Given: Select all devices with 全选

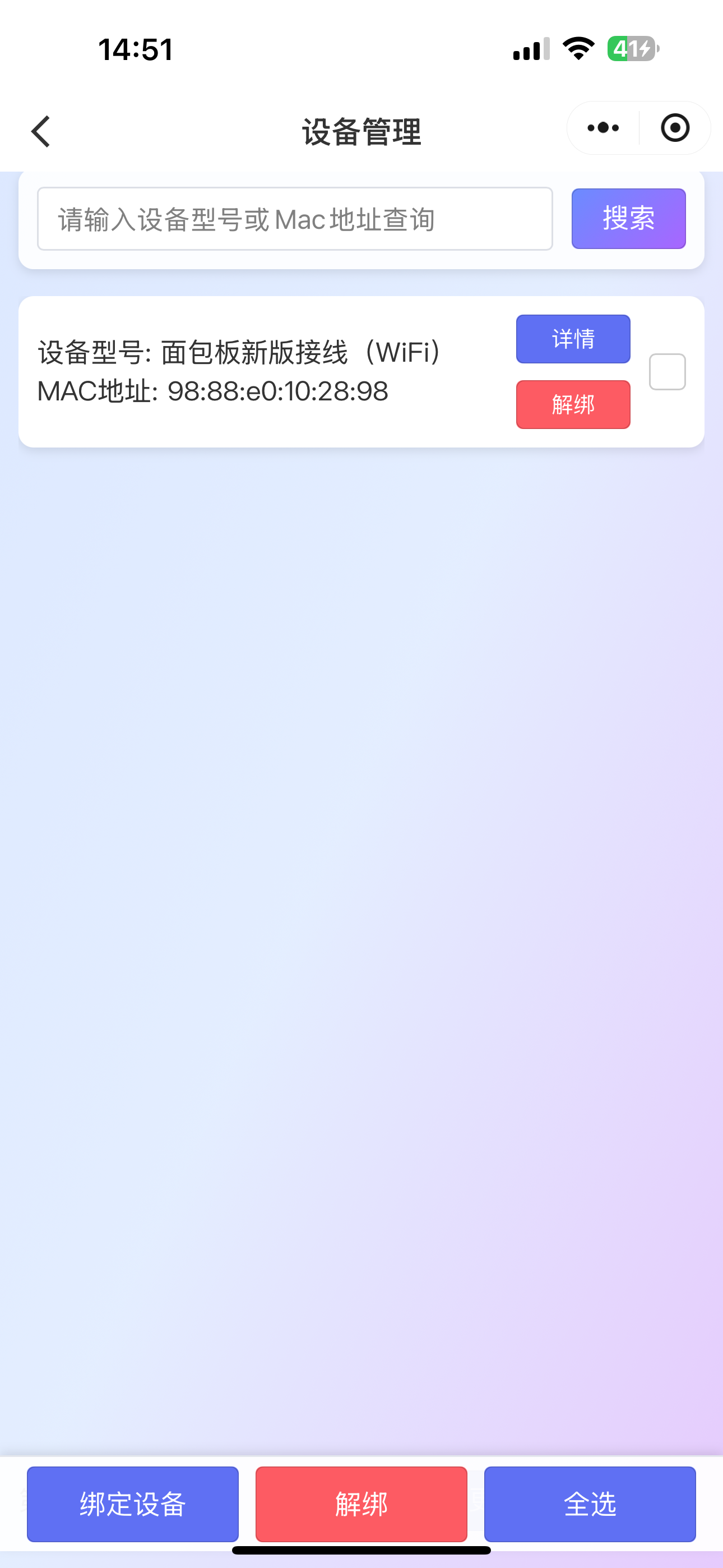Looking at the screenshot, I should tap(589, 1504).
